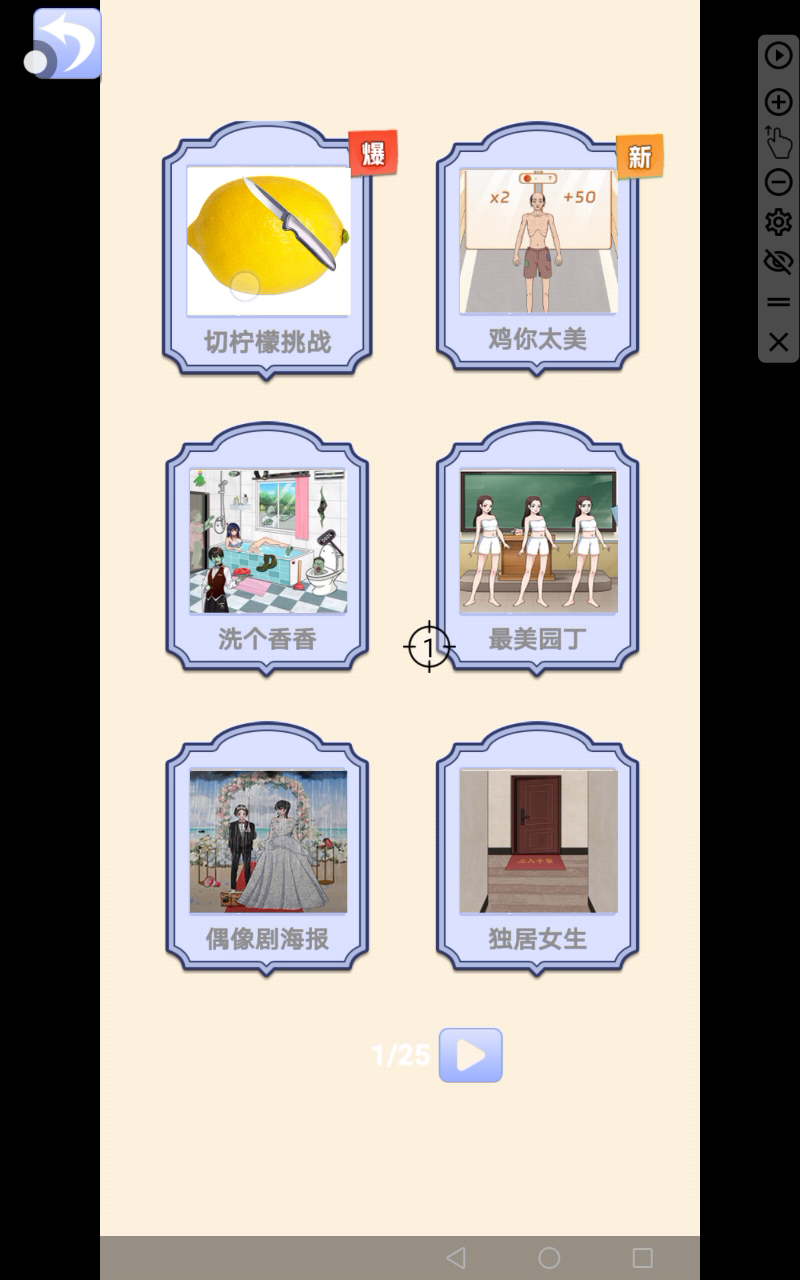Image resolution: width=800 pixels, height=1280 pixels.
Task: Remove a click point with the minus icon
Action: pyautogui.click(x=778, y=182)
